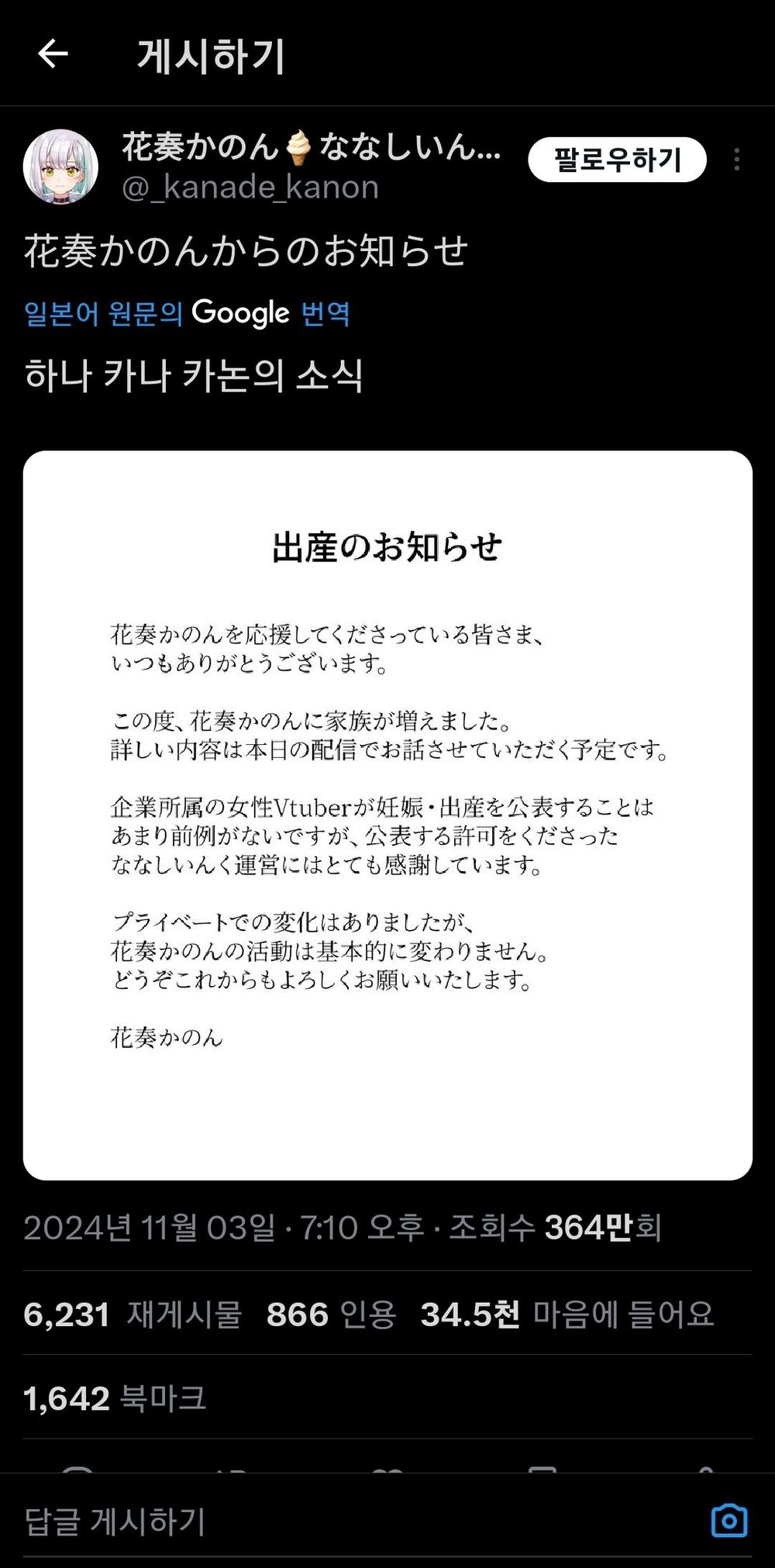Tap the Google 번역 translation link
The height and width of the screenshot is (1568, 775).
coord(187,313)
